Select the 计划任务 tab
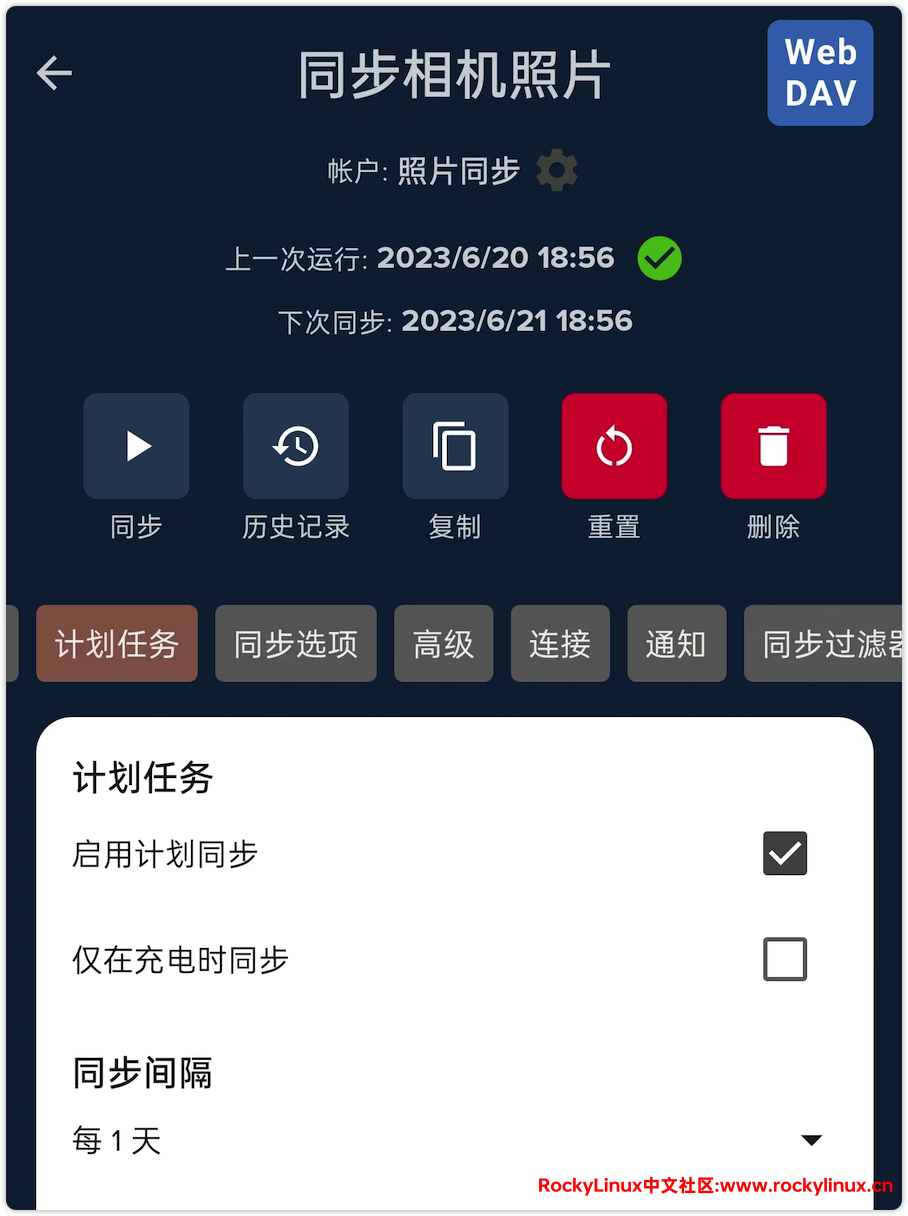Viewport: 908px width, 1216px height. pyautogui.click(x=117, y=644)
